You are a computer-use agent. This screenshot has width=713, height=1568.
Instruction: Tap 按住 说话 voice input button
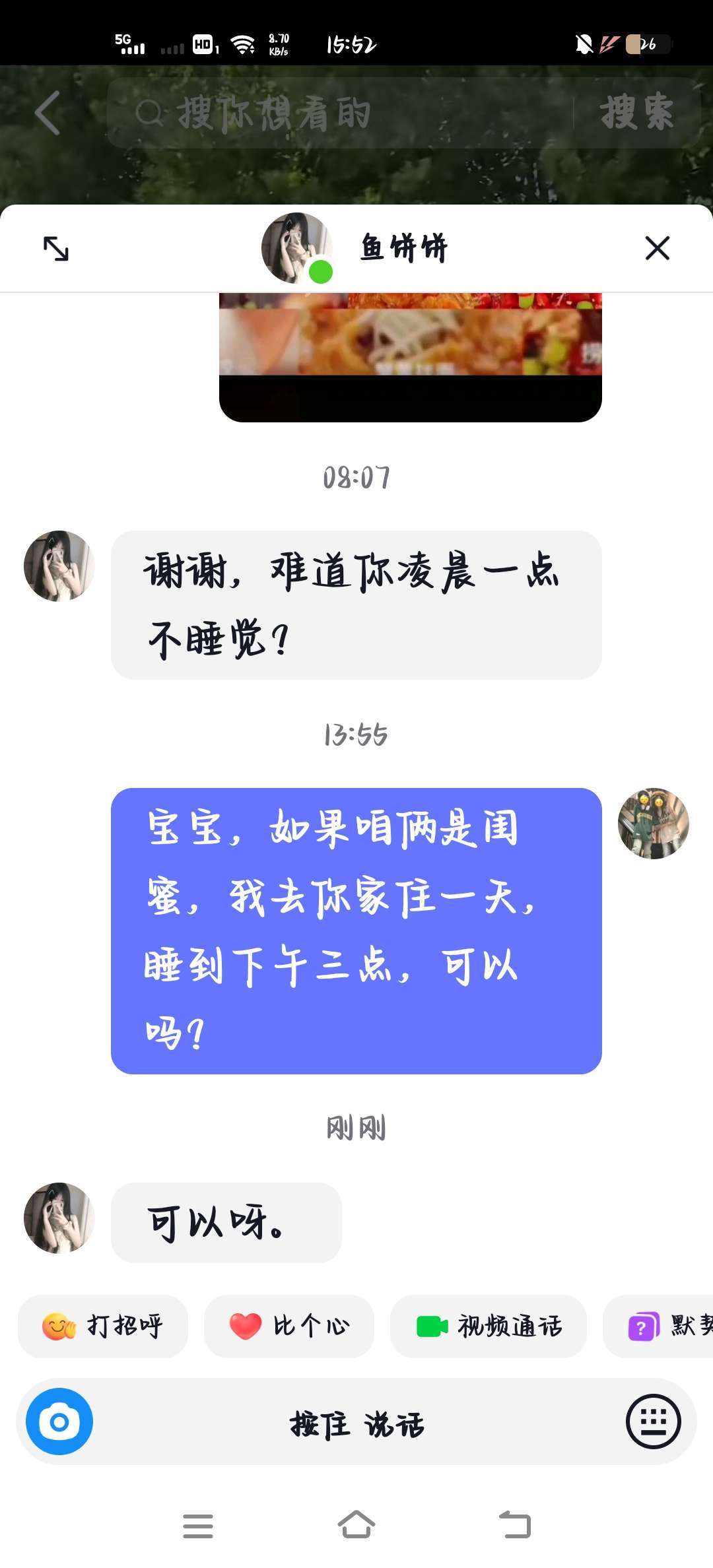coord(356,1423)
